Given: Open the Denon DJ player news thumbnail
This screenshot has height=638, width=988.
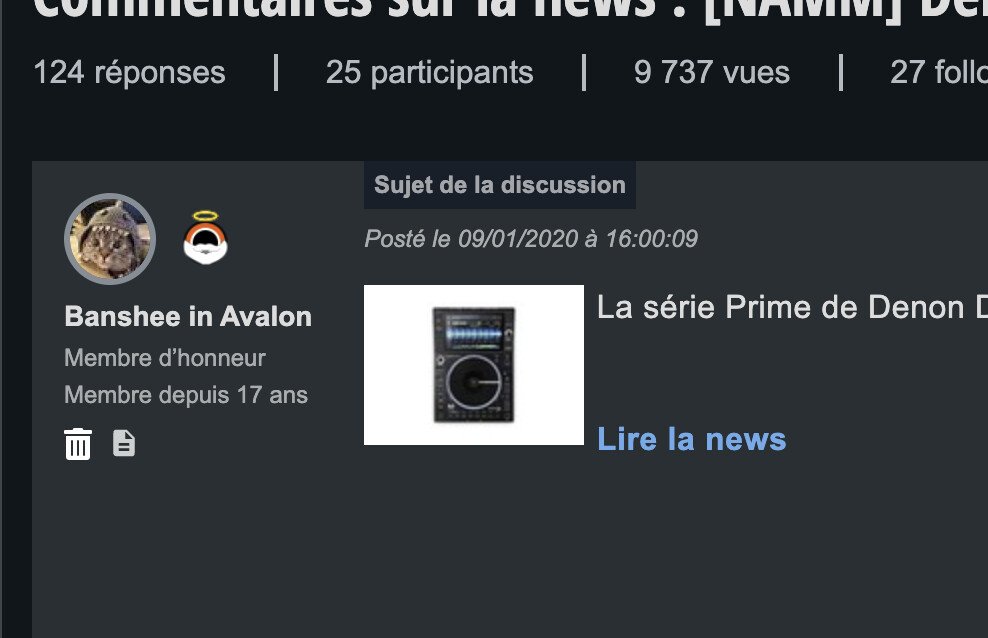Looking at the screenshot, I should pyautogui.click(x=473, y=365).
